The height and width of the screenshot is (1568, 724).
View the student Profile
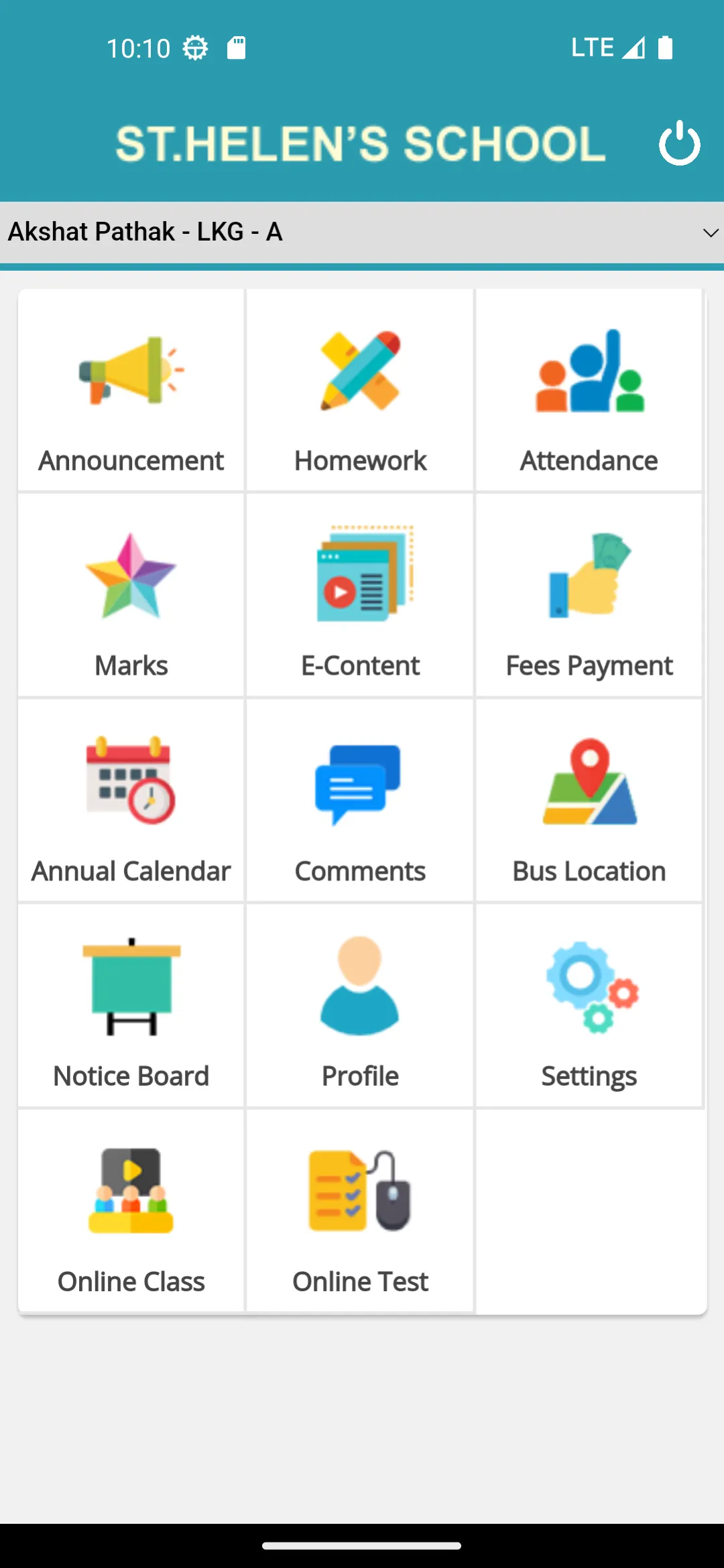361,1006
